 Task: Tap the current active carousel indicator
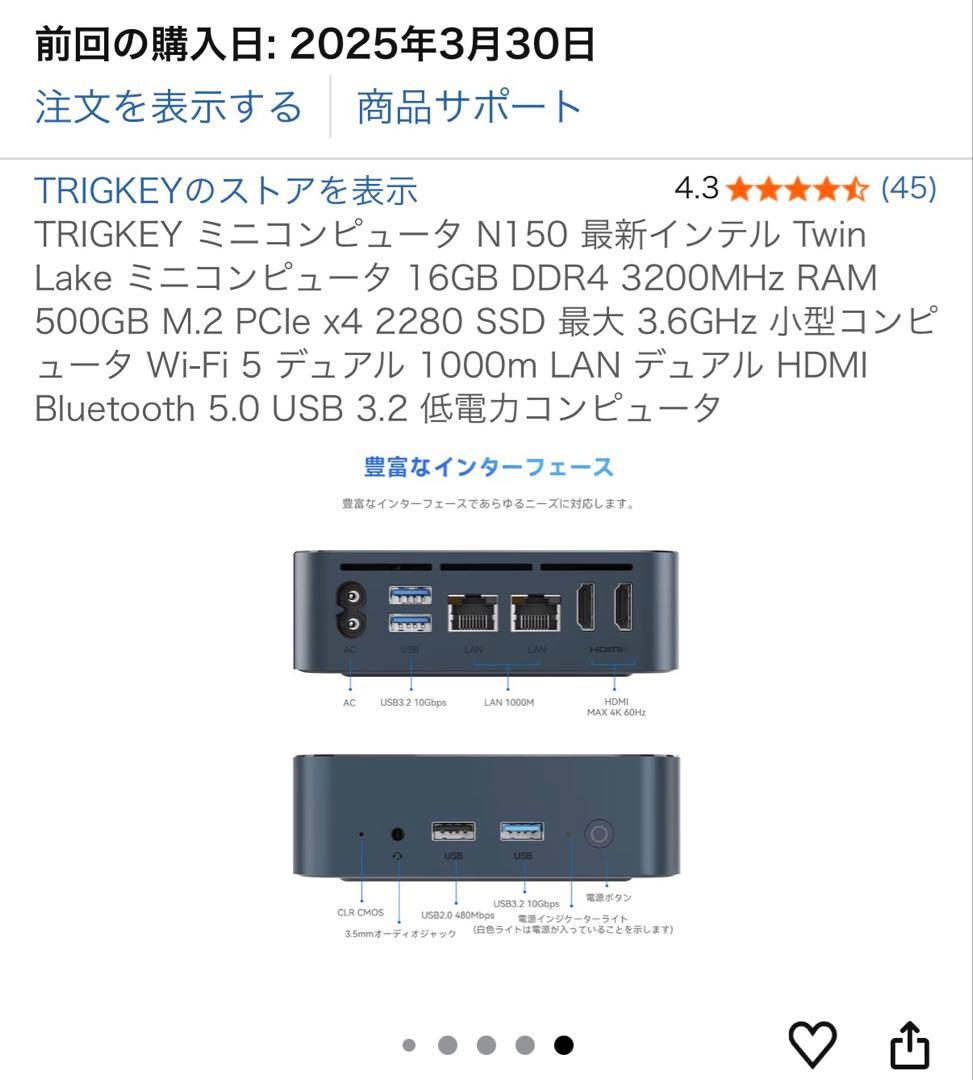(563, 1045)
